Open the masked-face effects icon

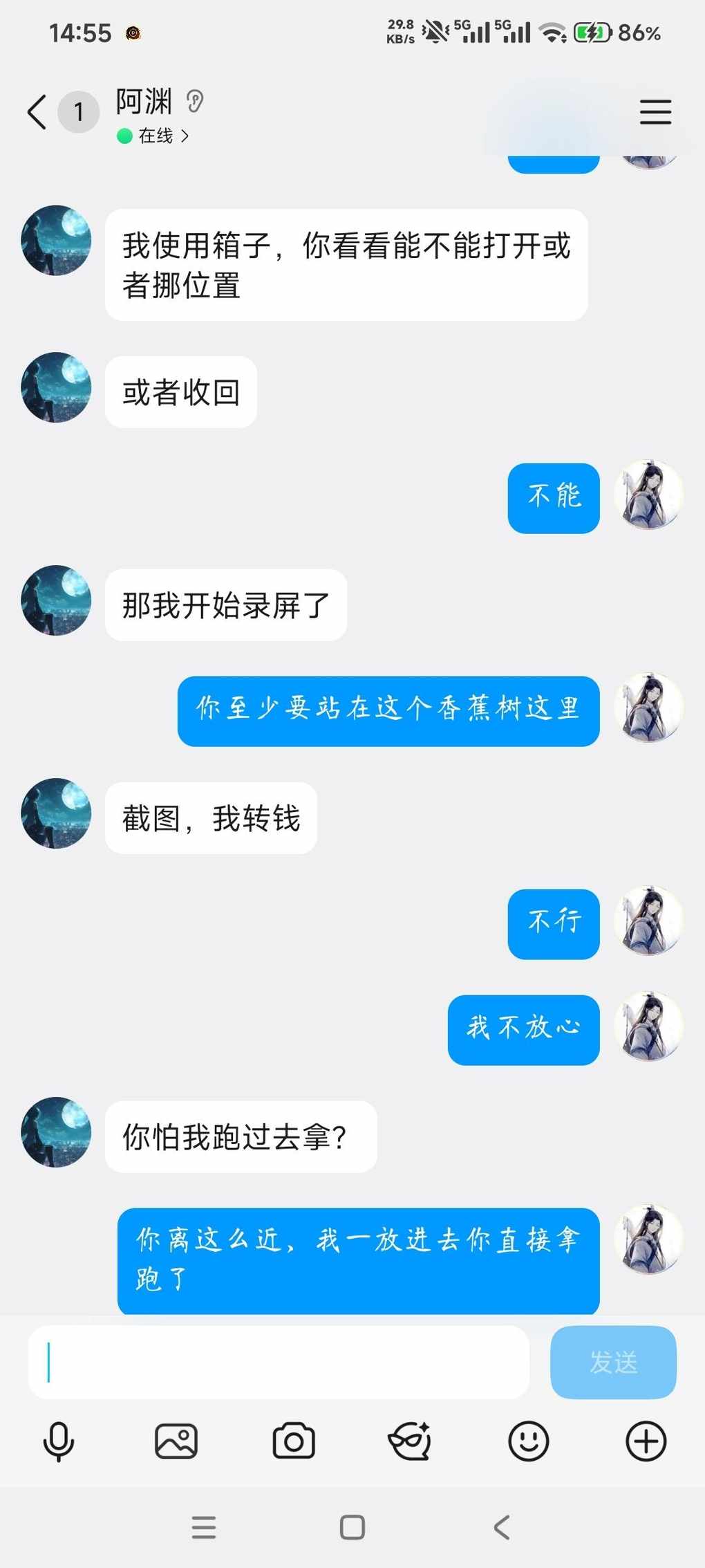point(411,1442)
